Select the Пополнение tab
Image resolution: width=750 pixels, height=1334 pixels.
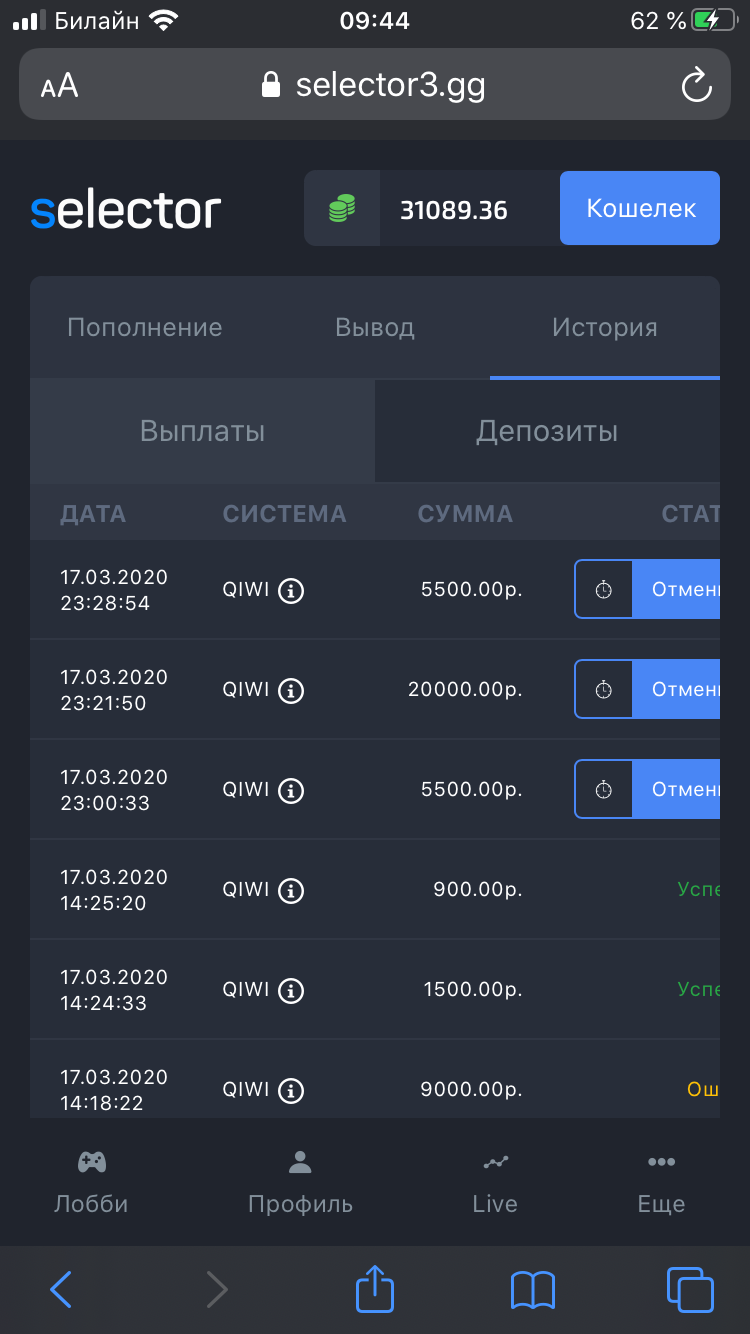144,327
